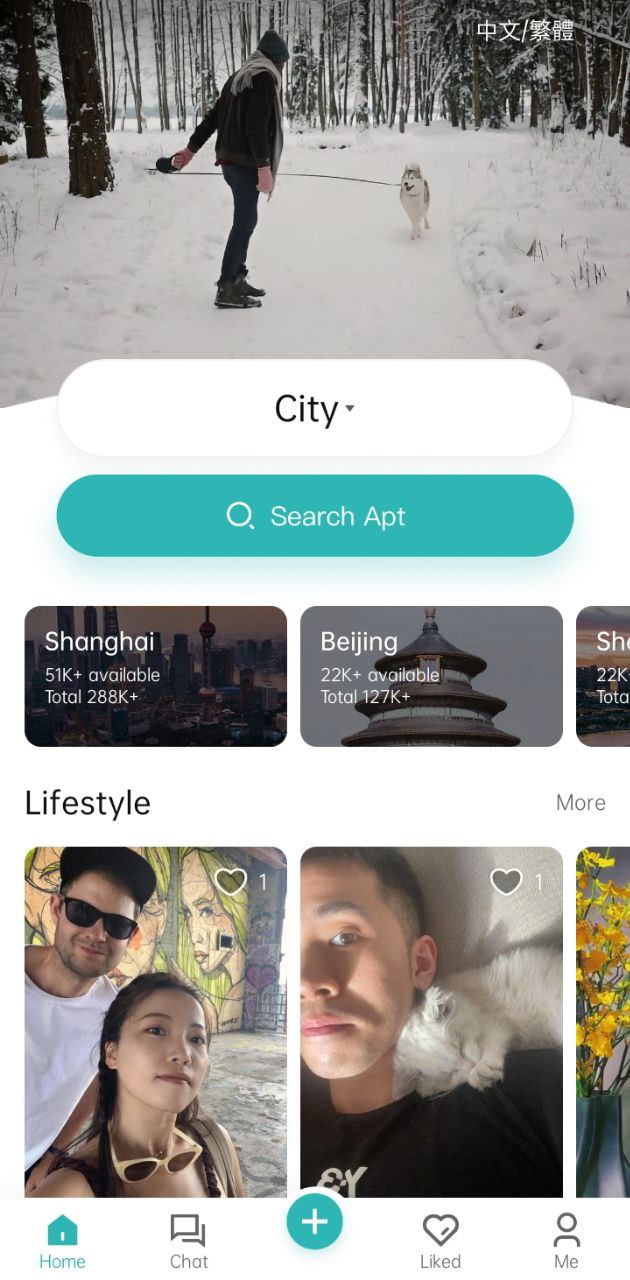This screenshot has height=1280, width=630.
Task: Switch to the Chat tab
Action: pos(188,1241)
